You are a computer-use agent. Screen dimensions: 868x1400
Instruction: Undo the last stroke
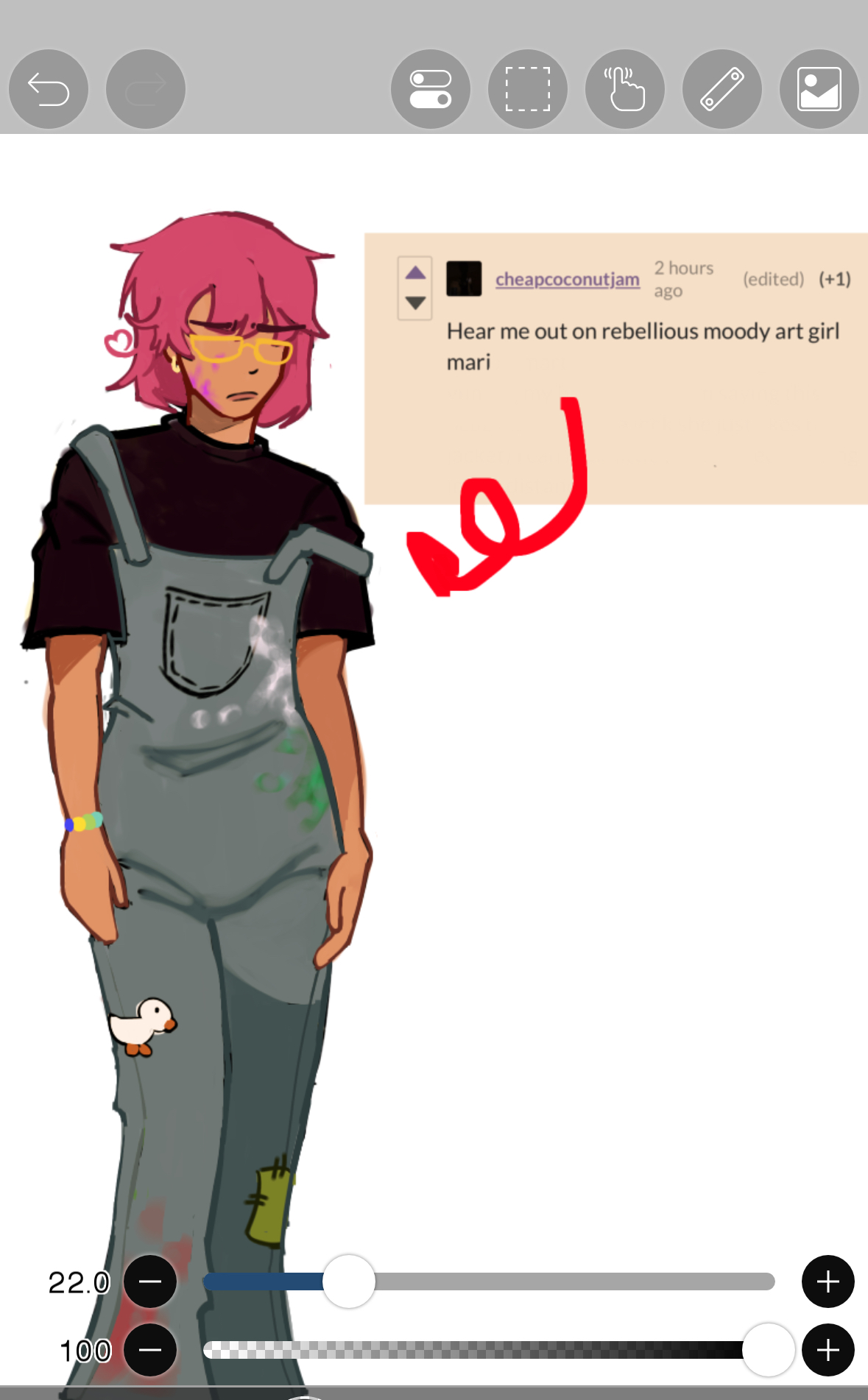tap(49, 89)
